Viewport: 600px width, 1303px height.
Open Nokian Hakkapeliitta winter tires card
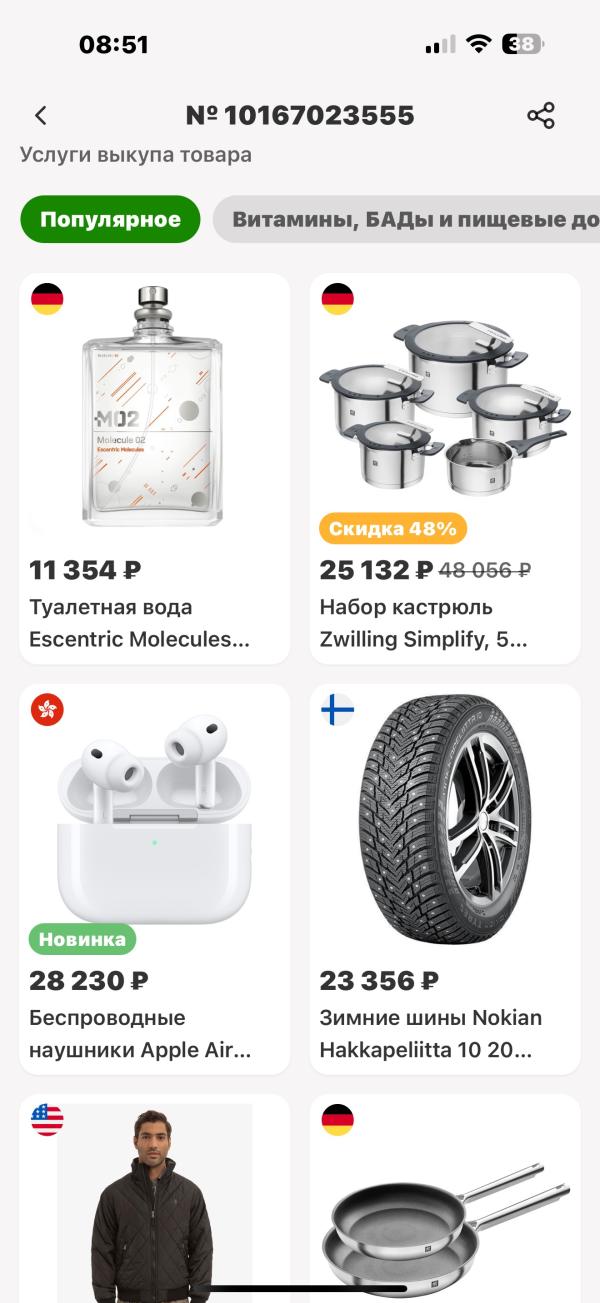coord(444,878)
